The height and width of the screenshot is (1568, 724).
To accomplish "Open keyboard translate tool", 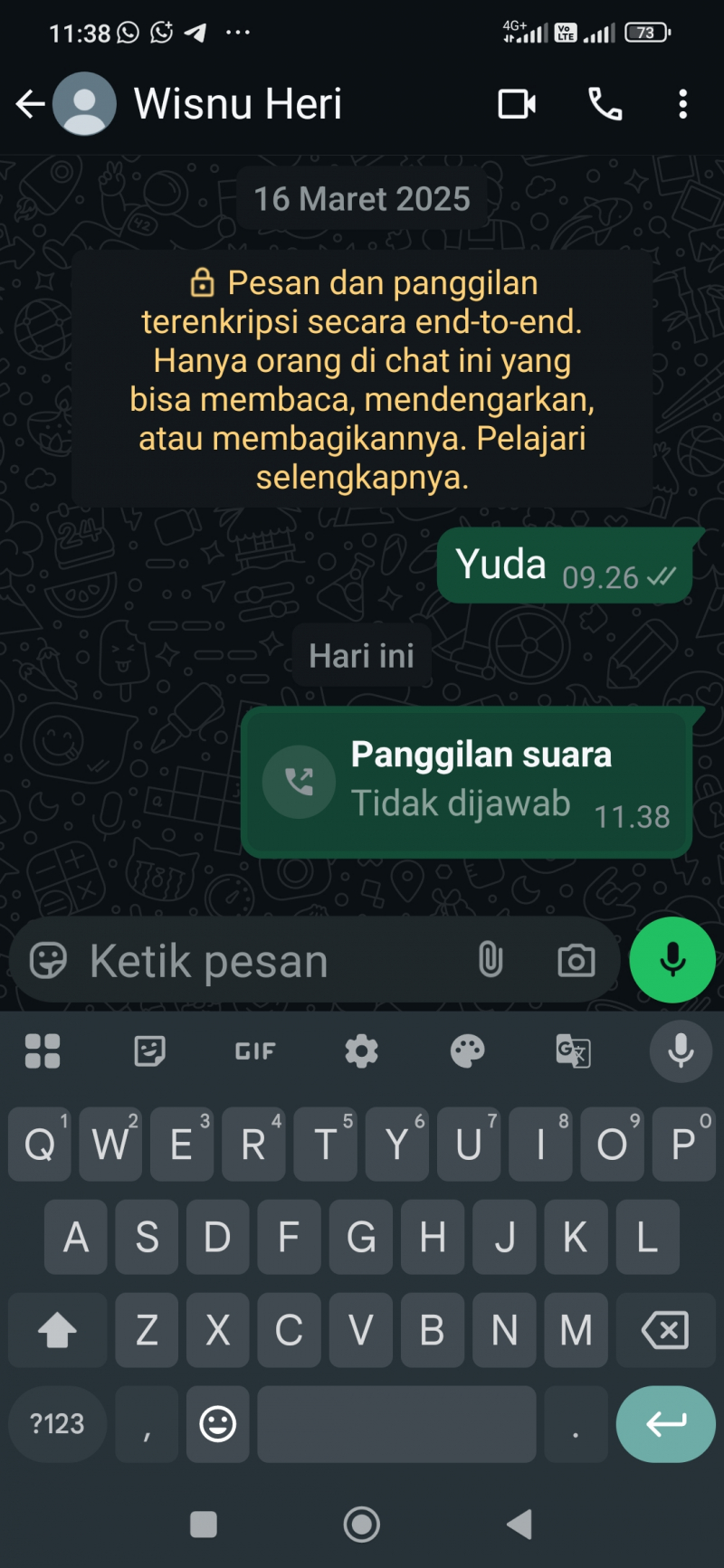I will [x=573, y=1050].
